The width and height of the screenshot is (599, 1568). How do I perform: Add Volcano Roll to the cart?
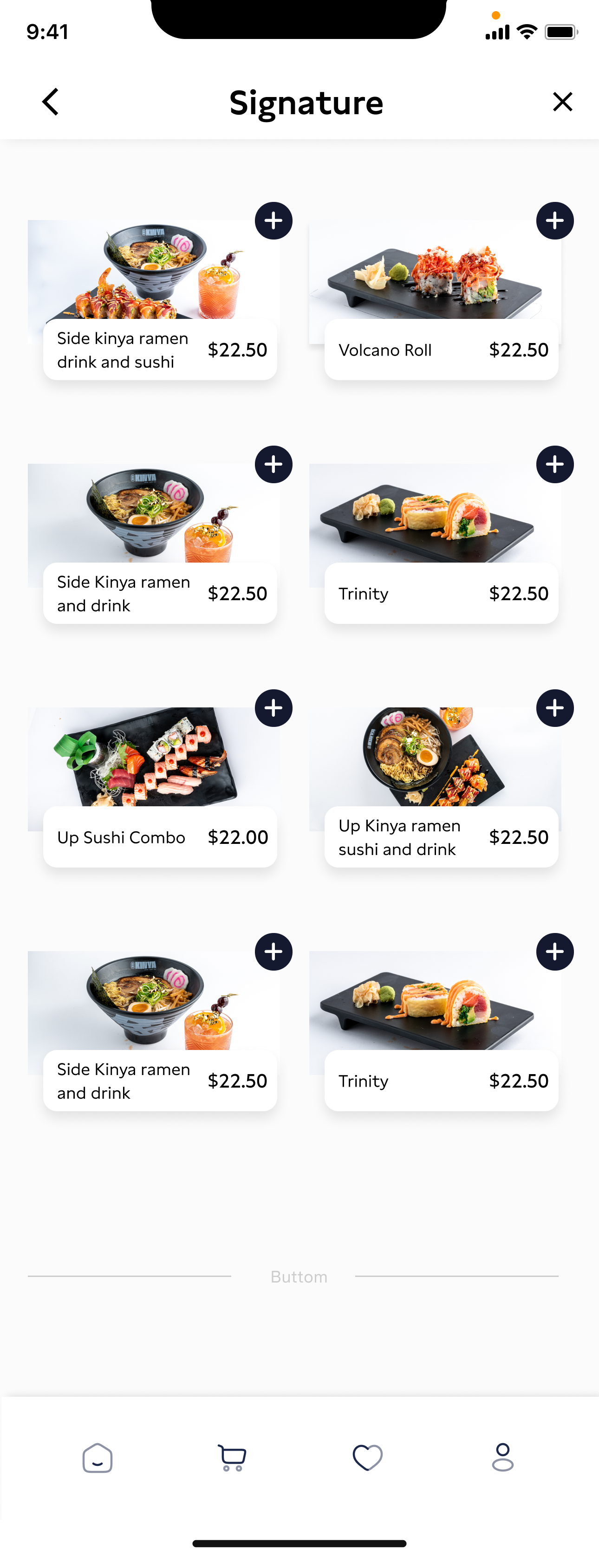[554, 220]
